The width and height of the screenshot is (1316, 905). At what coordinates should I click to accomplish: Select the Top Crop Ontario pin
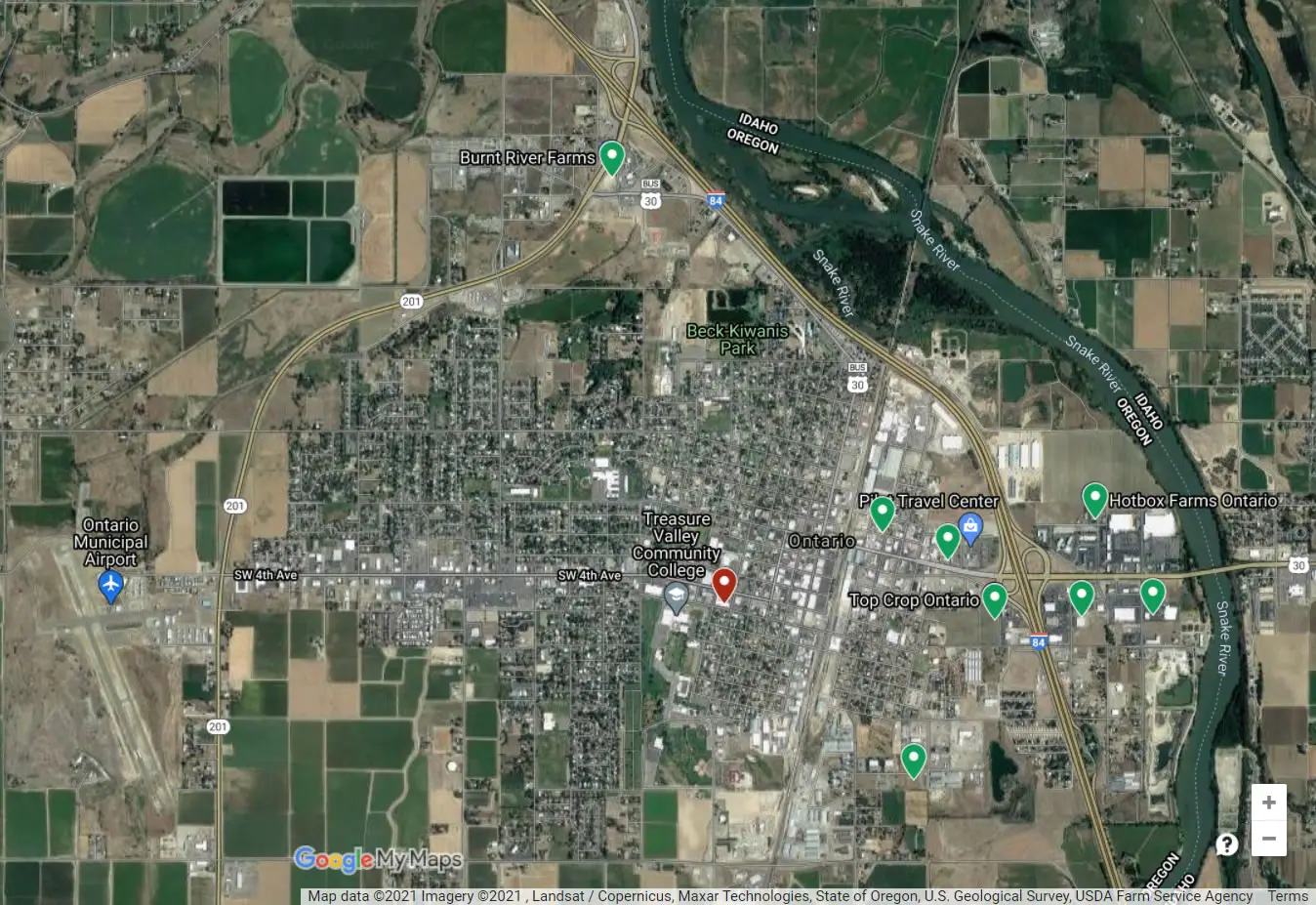[x=994, y=598]
